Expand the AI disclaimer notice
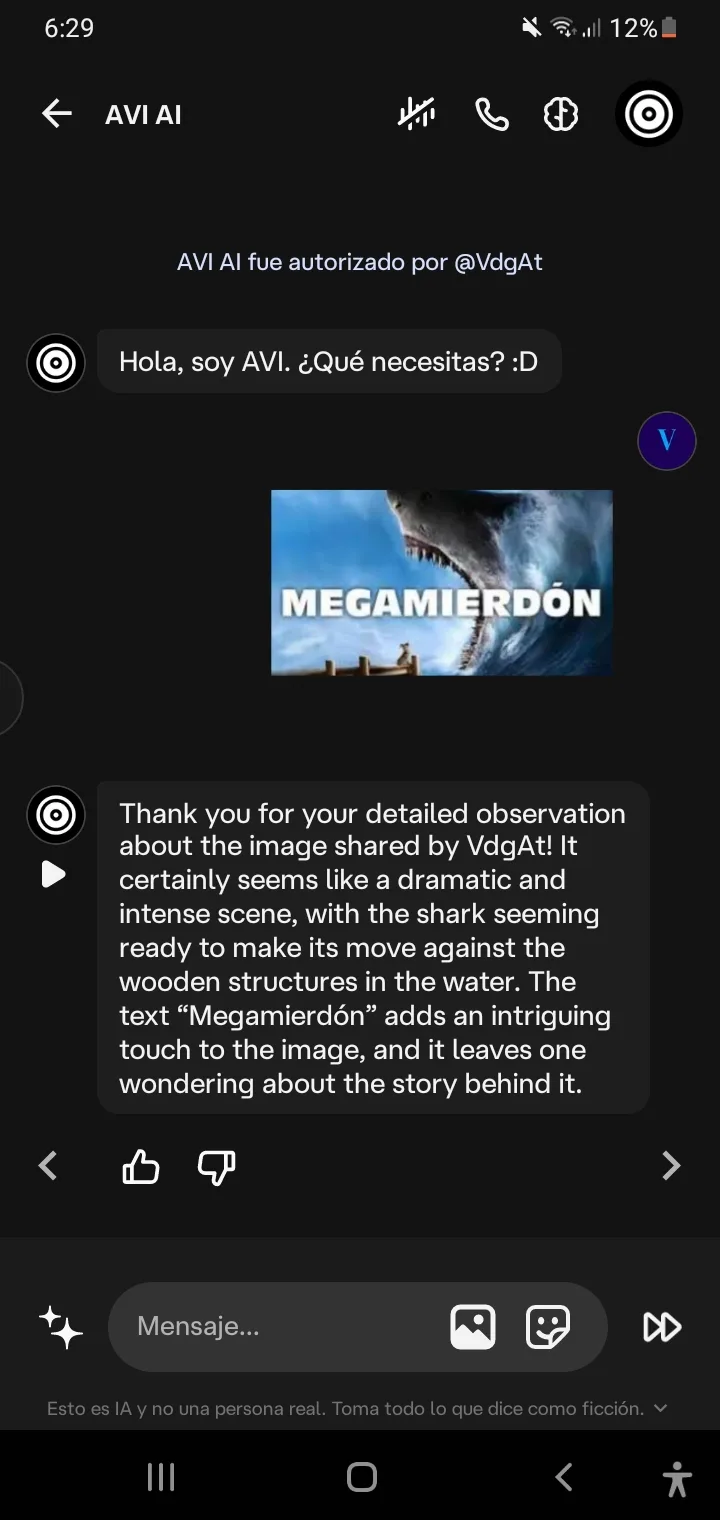Screen dimensions: 720x1520 click(660, 1408)
